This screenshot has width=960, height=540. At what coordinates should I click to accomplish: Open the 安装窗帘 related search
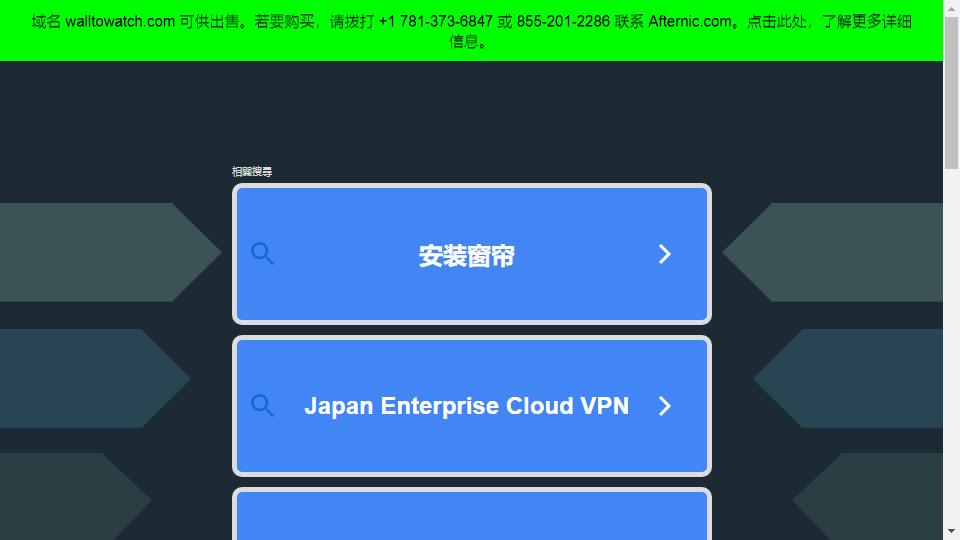(x=471, y=255)
